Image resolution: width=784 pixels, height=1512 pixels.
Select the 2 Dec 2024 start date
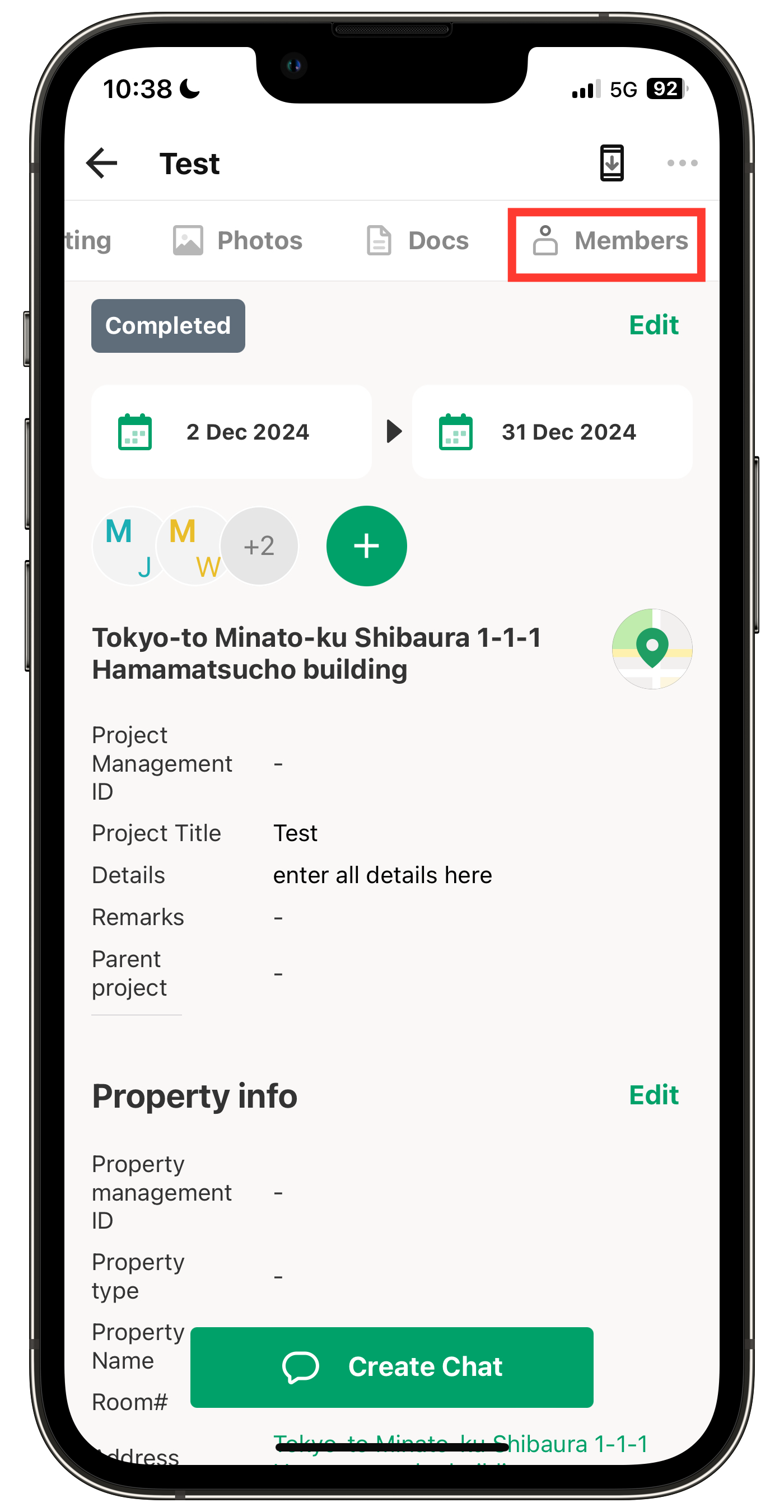point(231,432)
